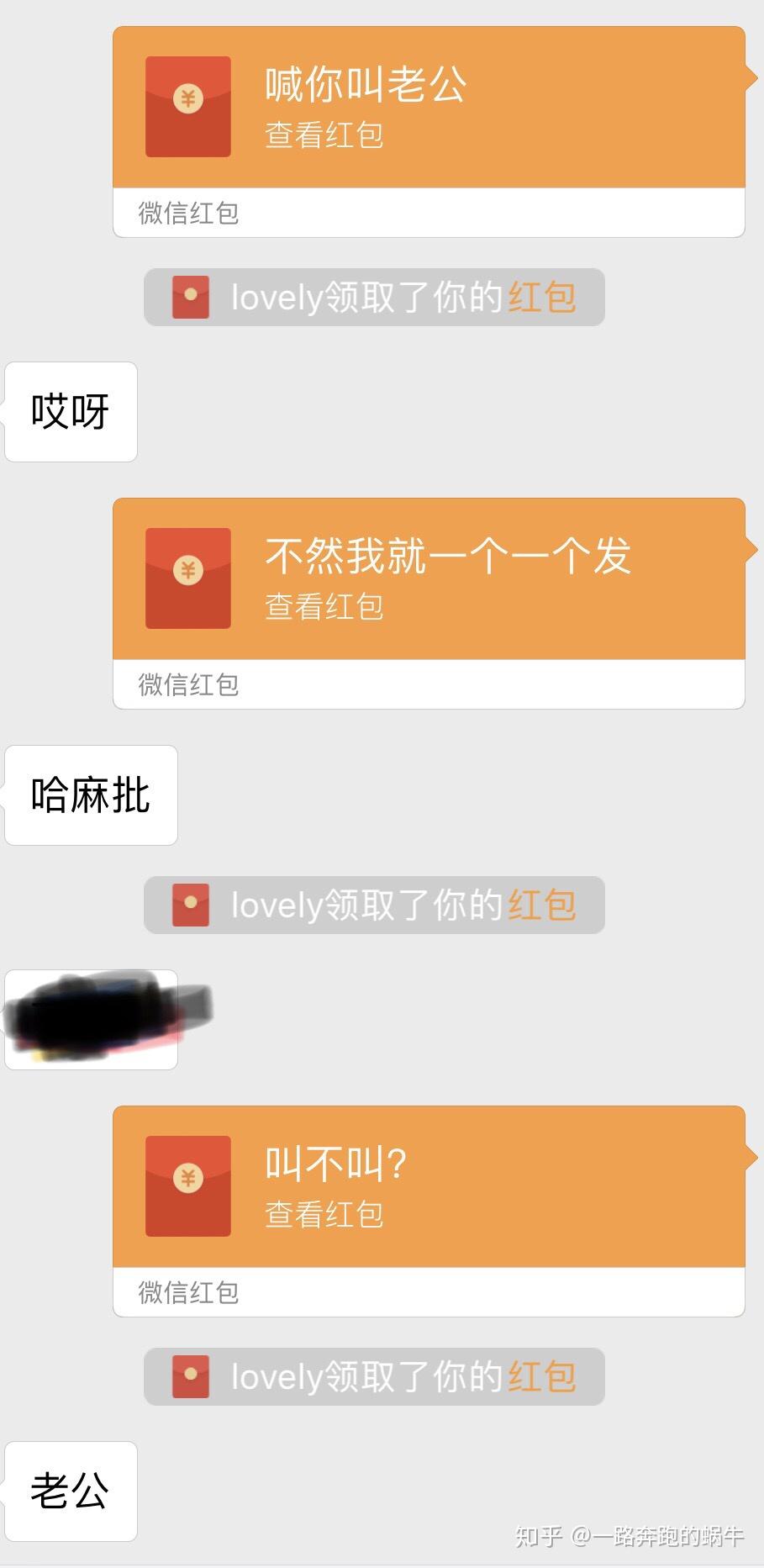The image size is (764, 1568).
Task: Open the red packet titled 叫不叫?
Action: click(x=429, y=1212)
